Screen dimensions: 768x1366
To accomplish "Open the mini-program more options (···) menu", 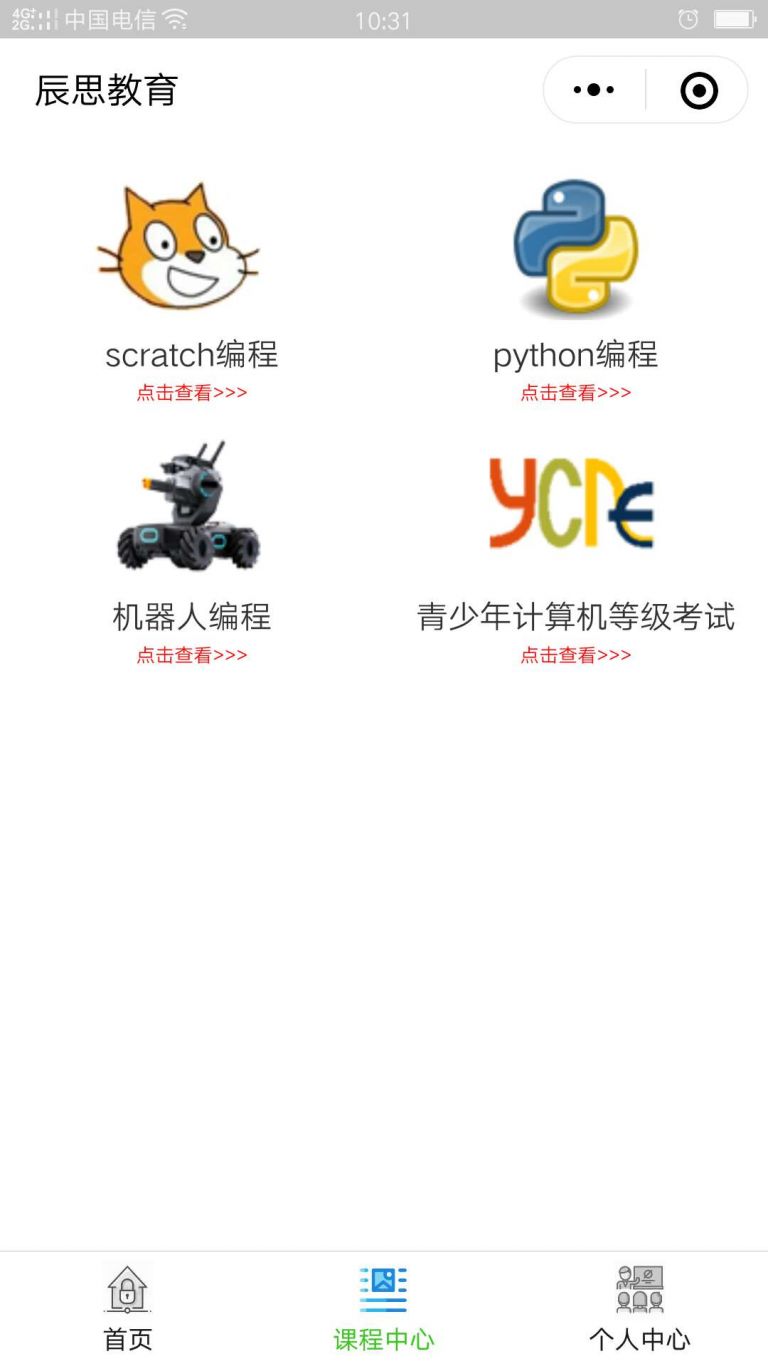I will click(592, 89).
